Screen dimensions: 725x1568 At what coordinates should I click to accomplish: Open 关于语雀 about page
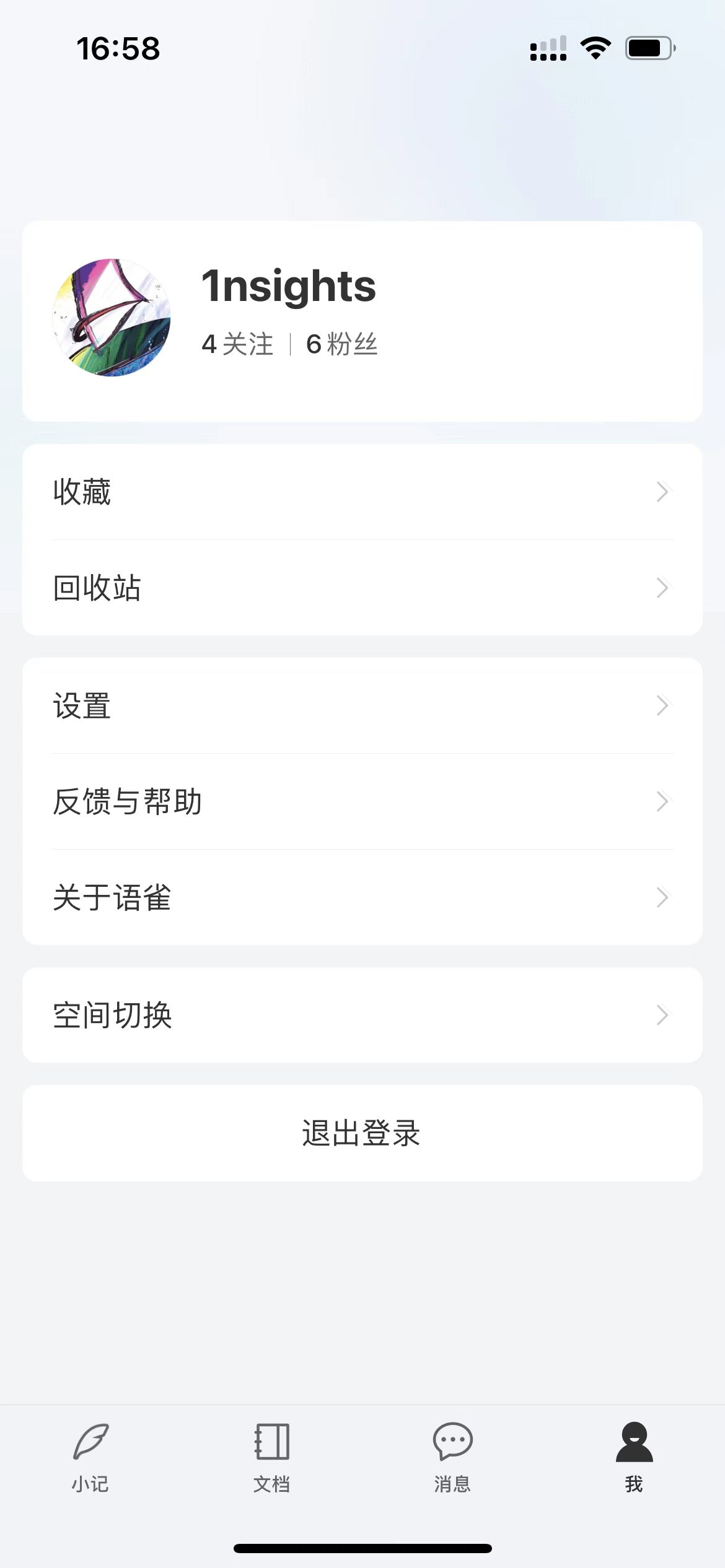362,897
